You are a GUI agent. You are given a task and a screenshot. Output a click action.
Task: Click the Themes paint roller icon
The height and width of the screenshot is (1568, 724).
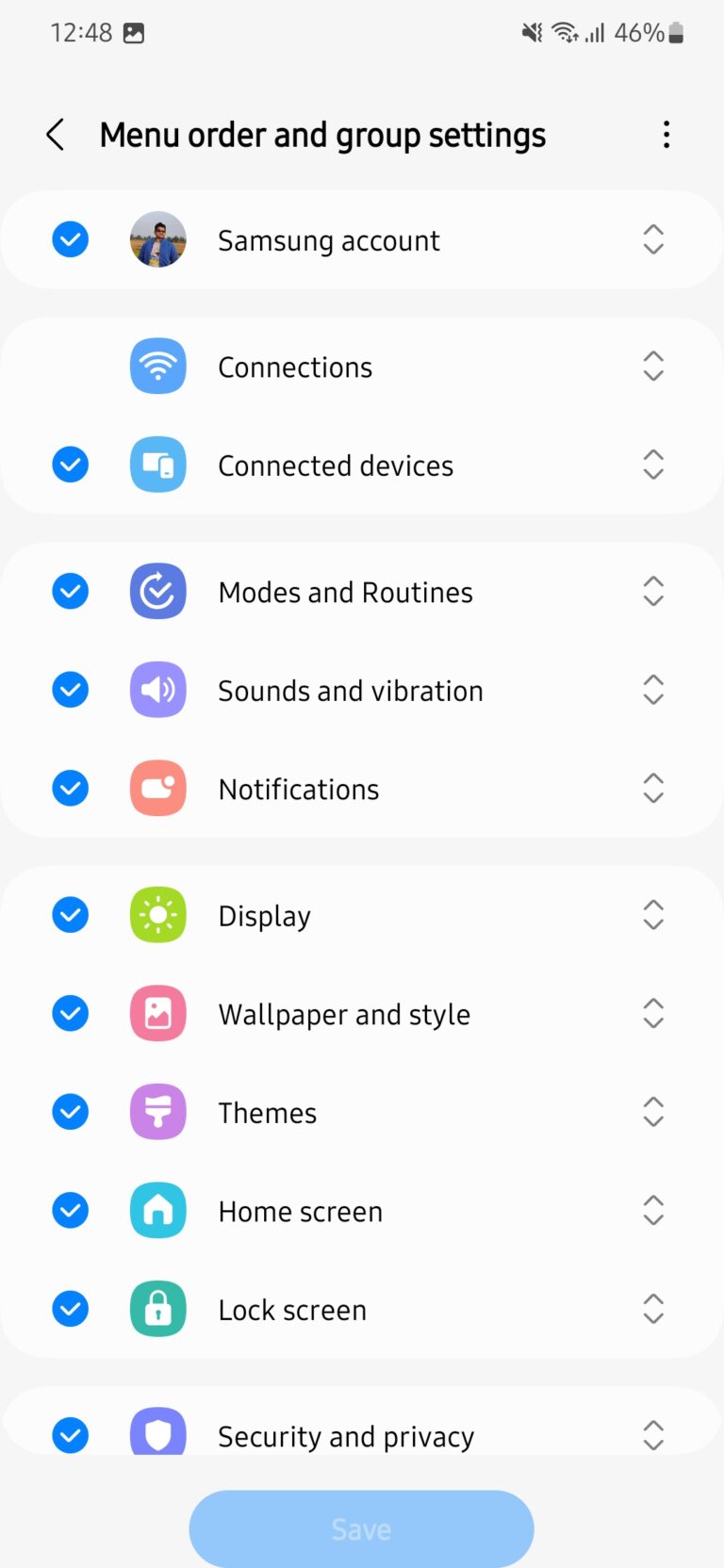click(157, 1112)
